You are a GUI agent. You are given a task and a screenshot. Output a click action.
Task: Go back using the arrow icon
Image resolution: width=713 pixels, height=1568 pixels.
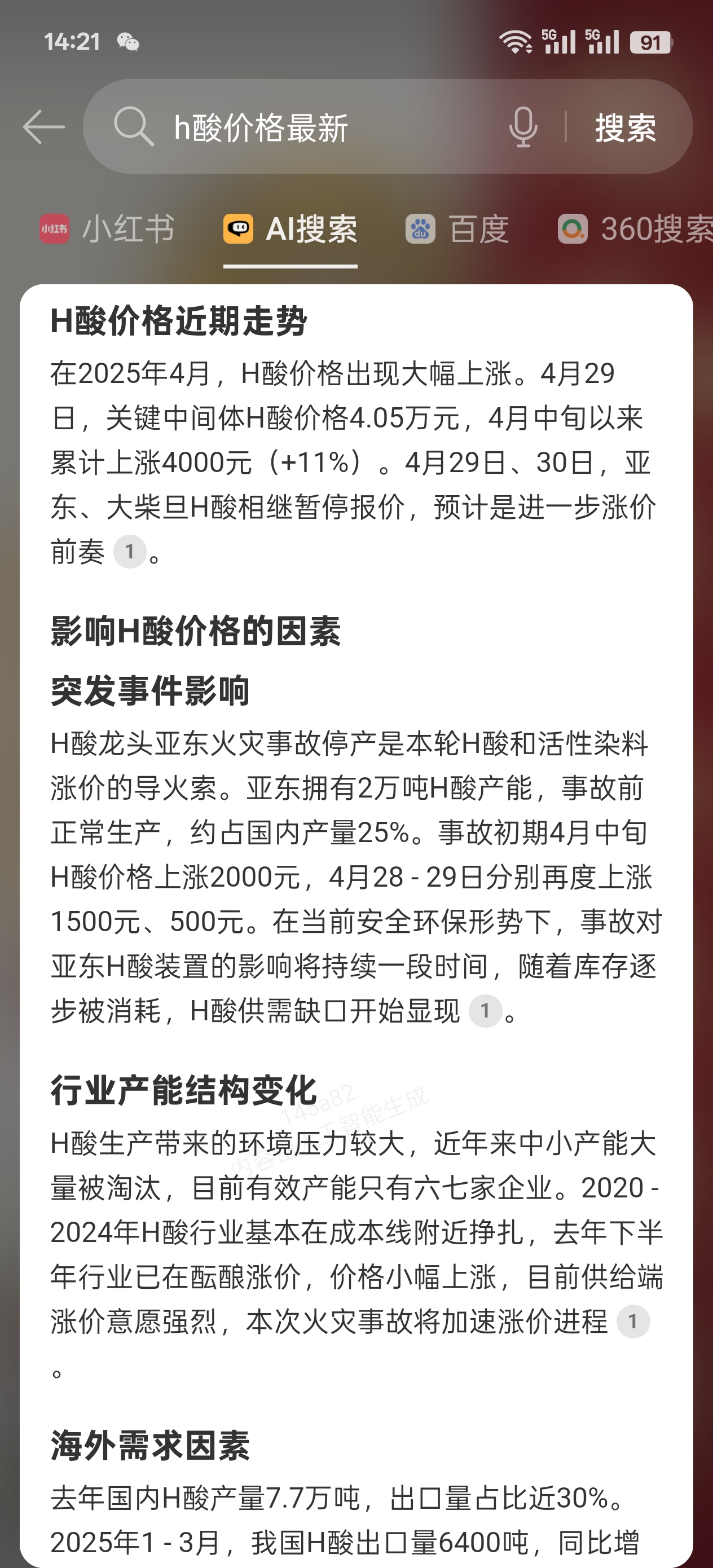click(44, 127)
